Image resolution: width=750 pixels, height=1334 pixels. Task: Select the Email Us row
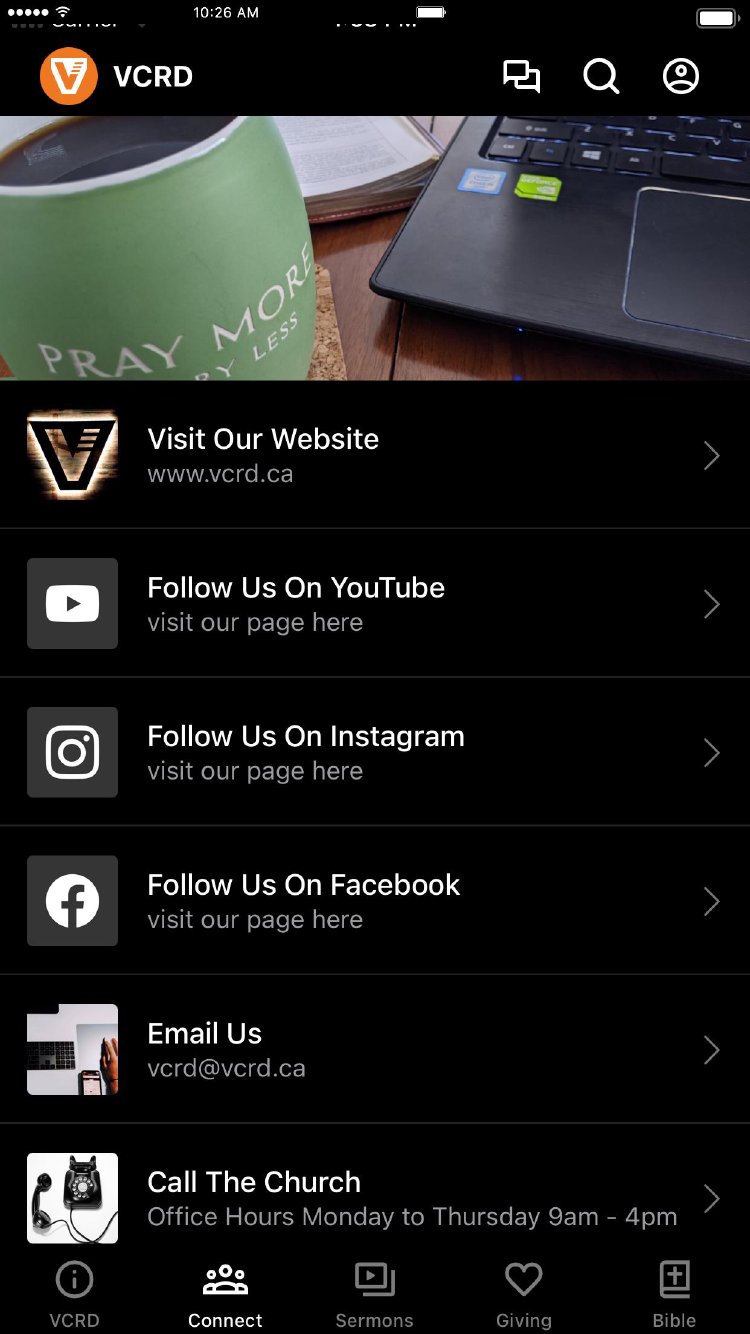pyautogui.click(x=375, y=1049)
